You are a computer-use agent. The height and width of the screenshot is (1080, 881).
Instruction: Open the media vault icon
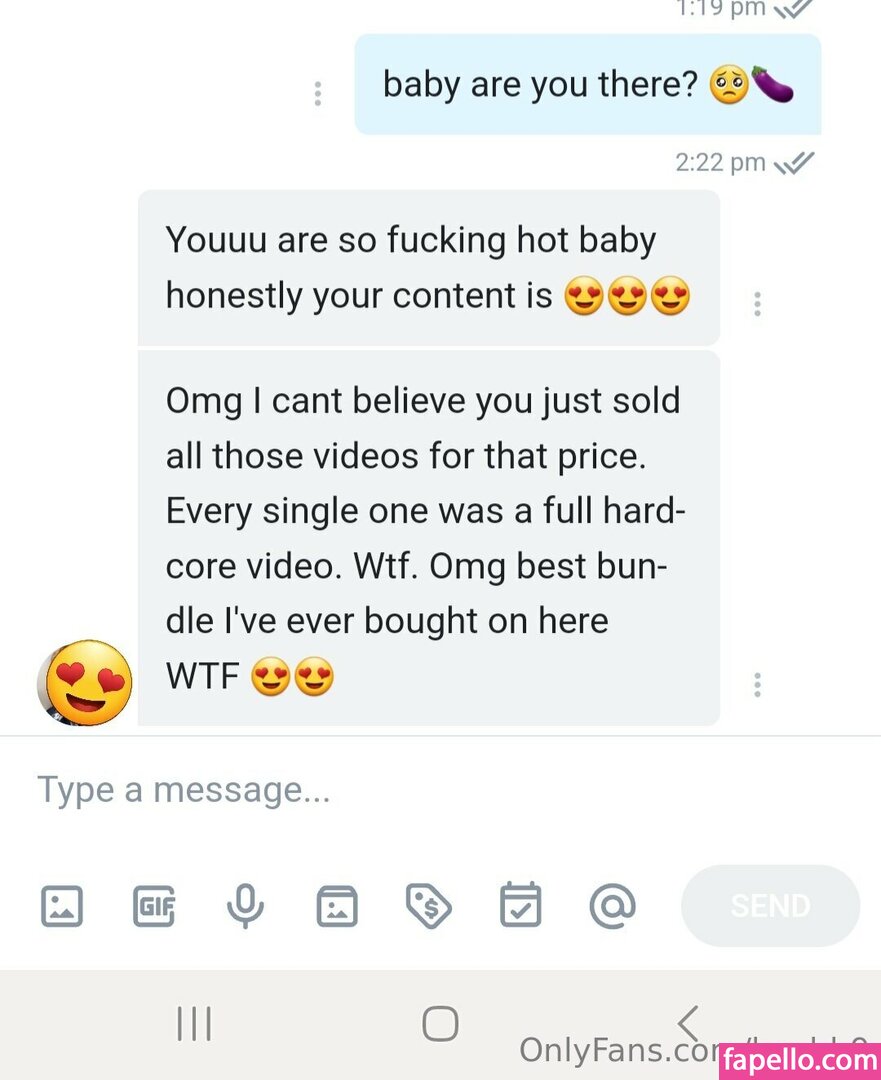(x=337, y=906)
